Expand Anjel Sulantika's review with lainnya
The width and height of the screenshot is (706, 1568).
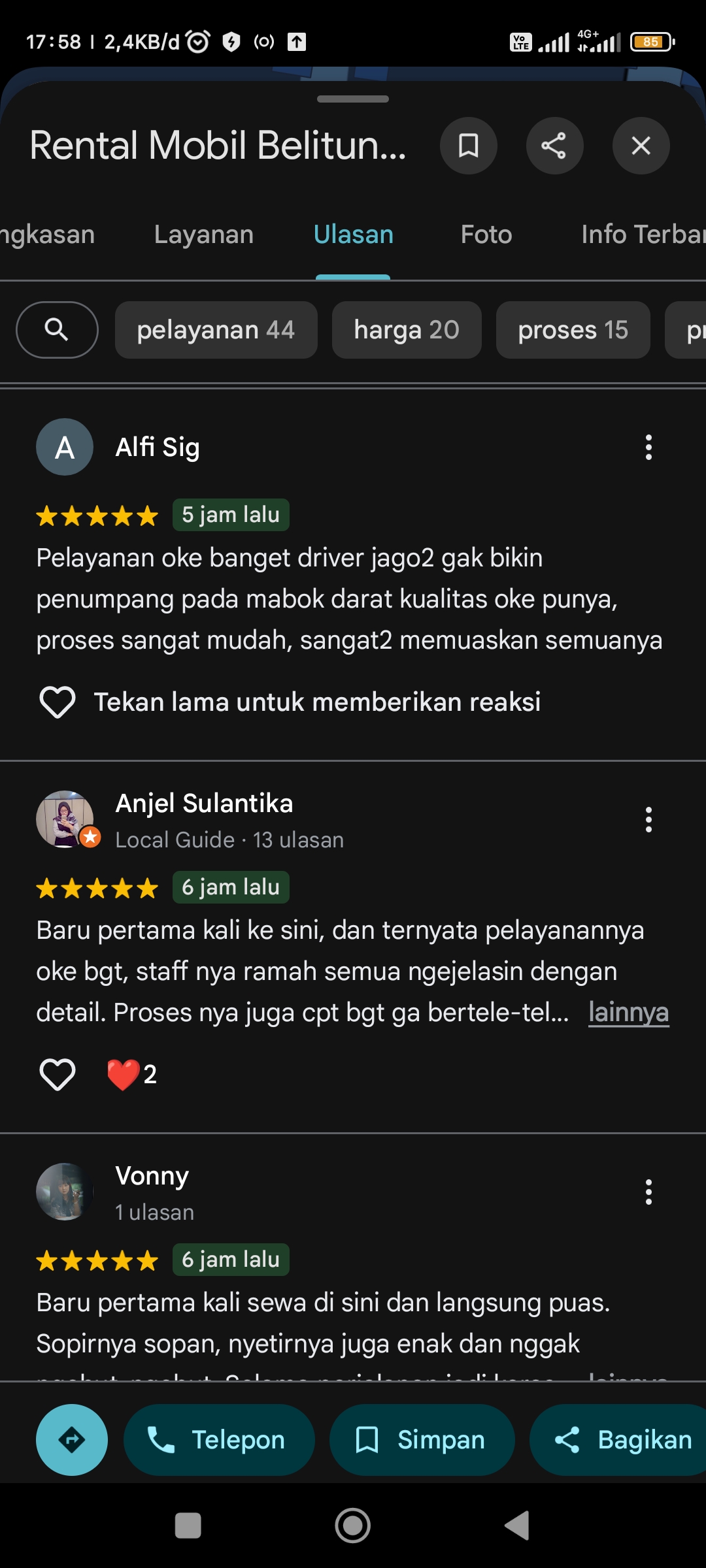point(629,1013)
